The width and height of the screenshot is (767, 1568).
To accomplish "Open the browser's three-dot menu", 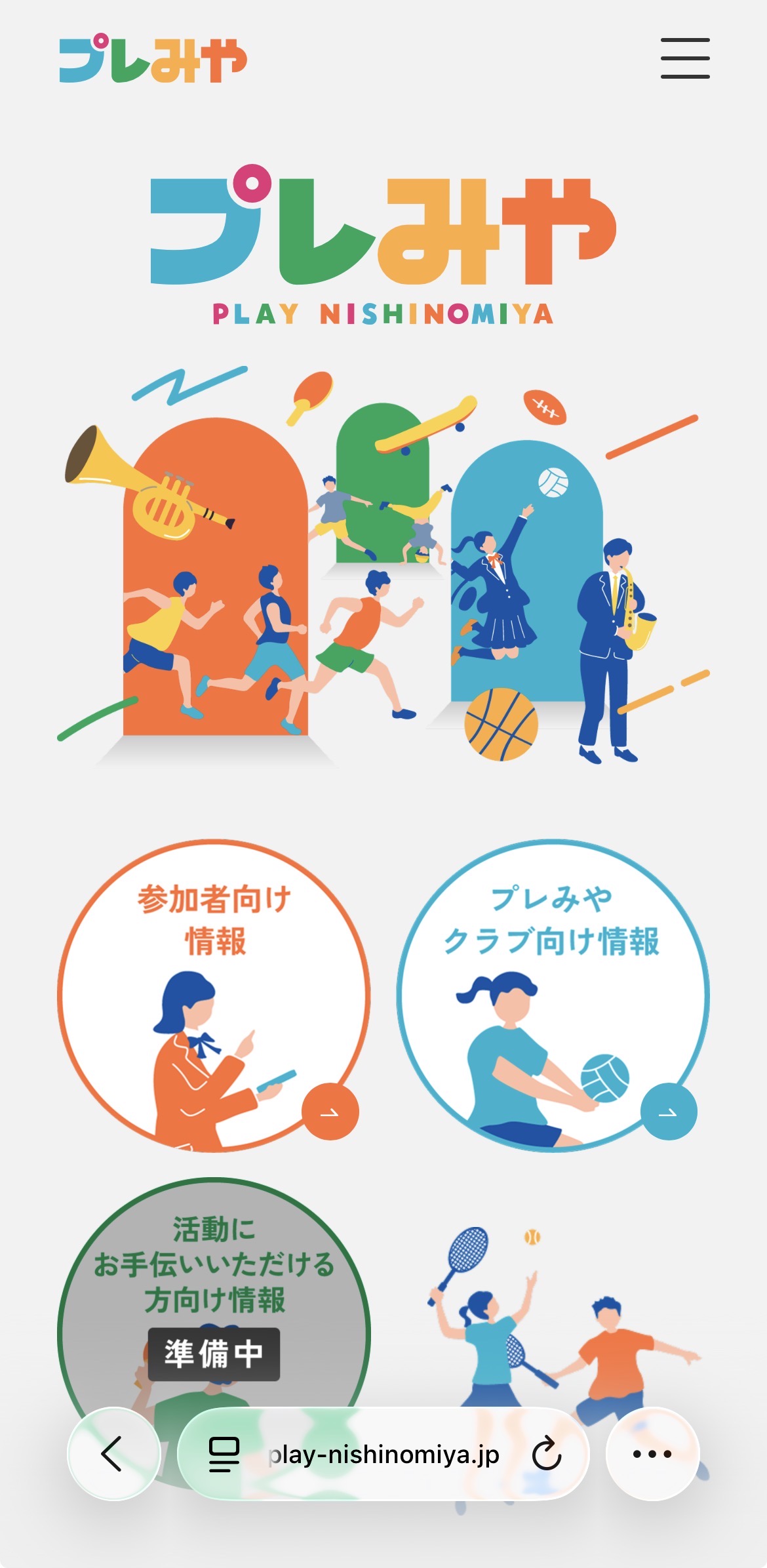I will click(x=652, y=1453).
